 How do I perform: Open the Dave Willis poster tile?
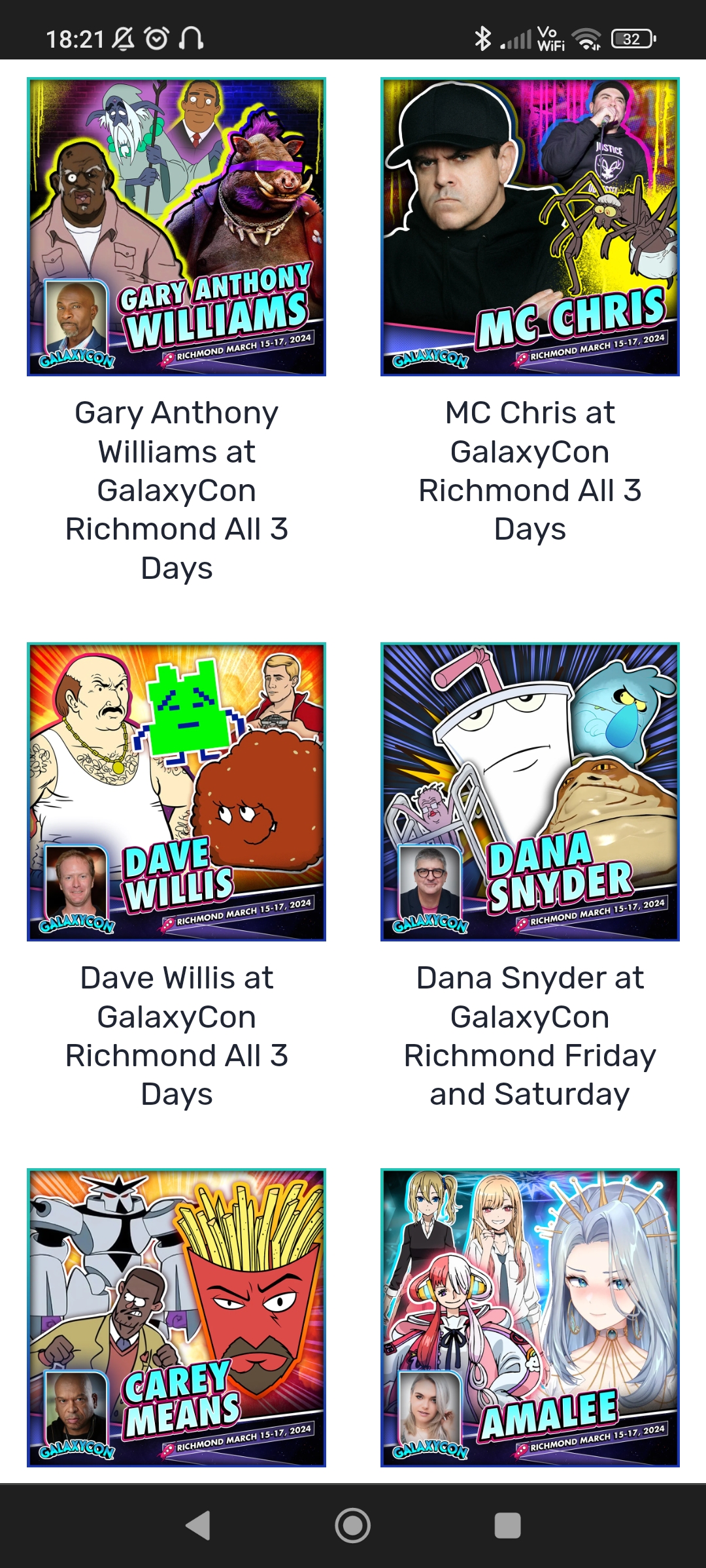(176, 792)
